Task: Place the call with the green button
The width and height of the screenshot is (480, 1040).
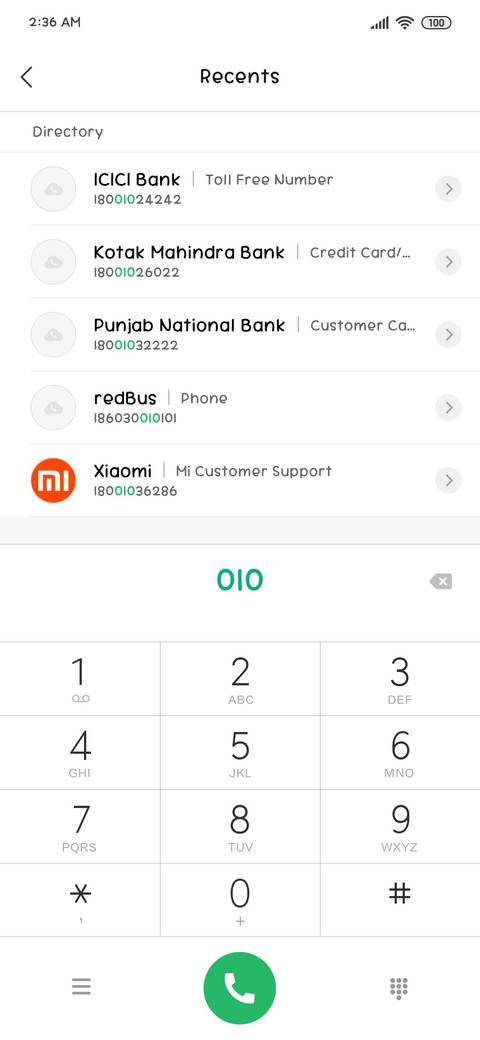Action: coord(239,988)
